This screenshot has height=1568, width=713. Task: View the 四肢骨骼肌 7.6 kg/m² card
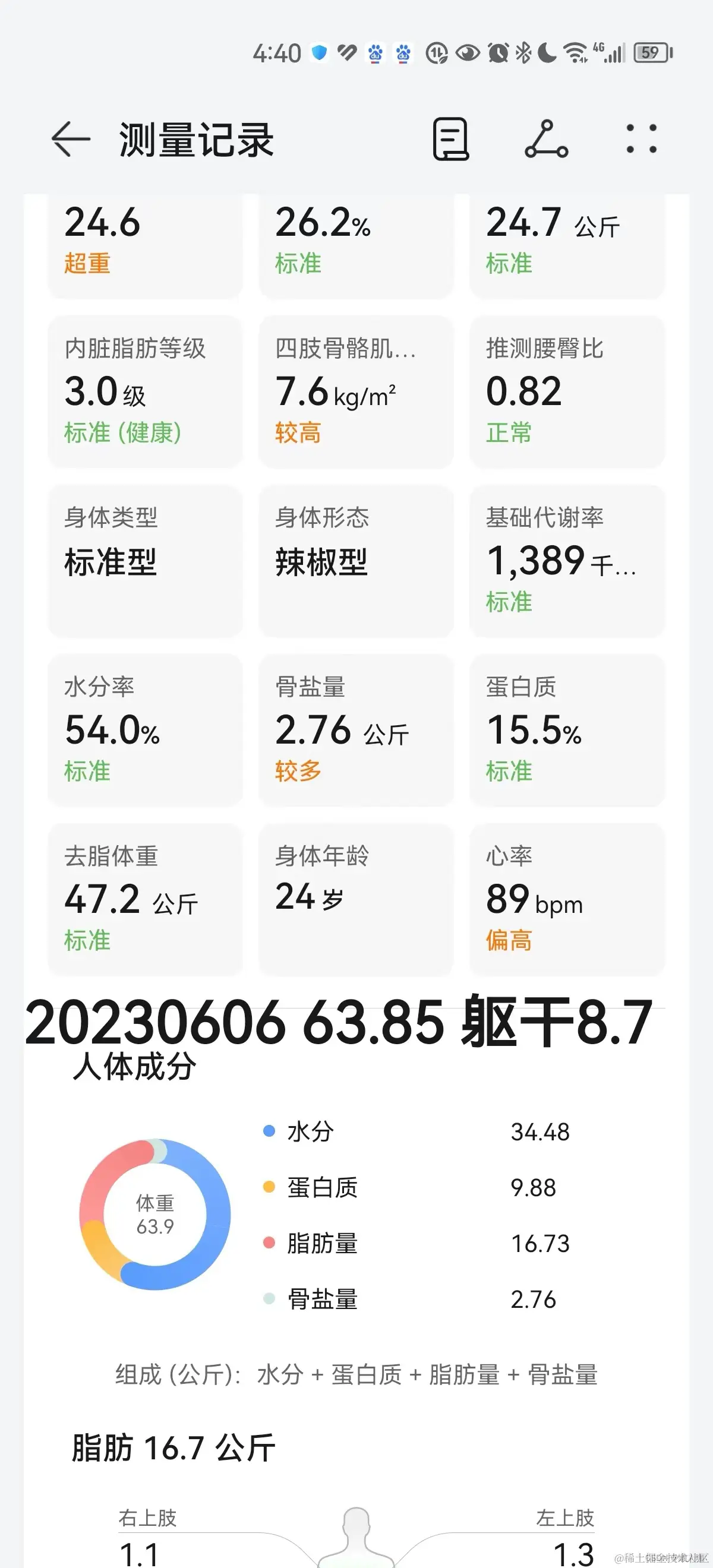[356, 391]
